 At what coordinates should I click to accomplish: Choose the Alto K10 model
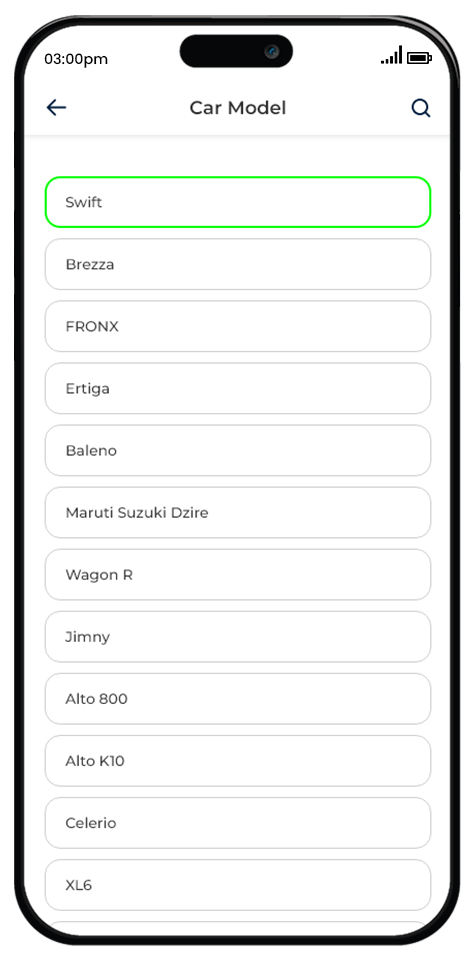[238, 761]
